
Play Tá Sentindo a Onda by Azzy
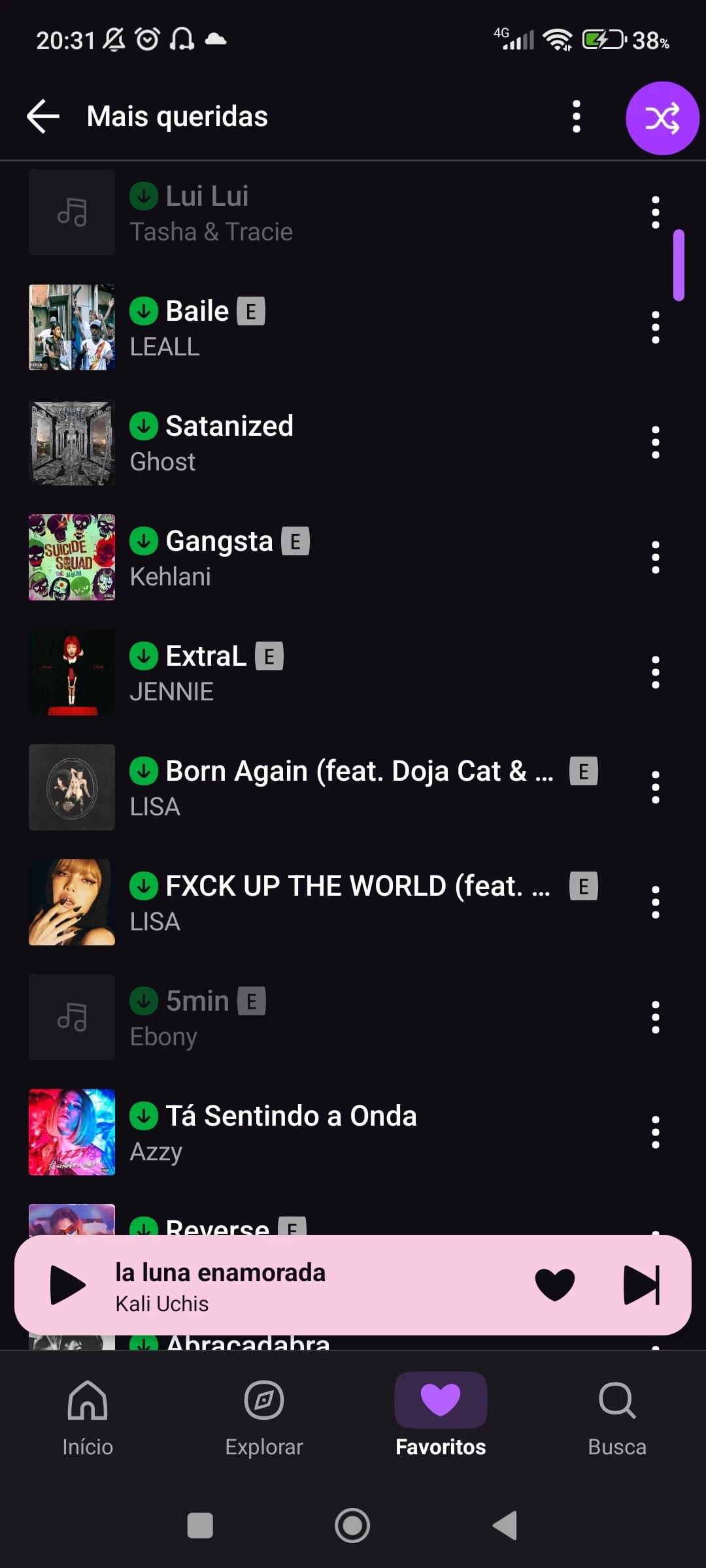327,1132
